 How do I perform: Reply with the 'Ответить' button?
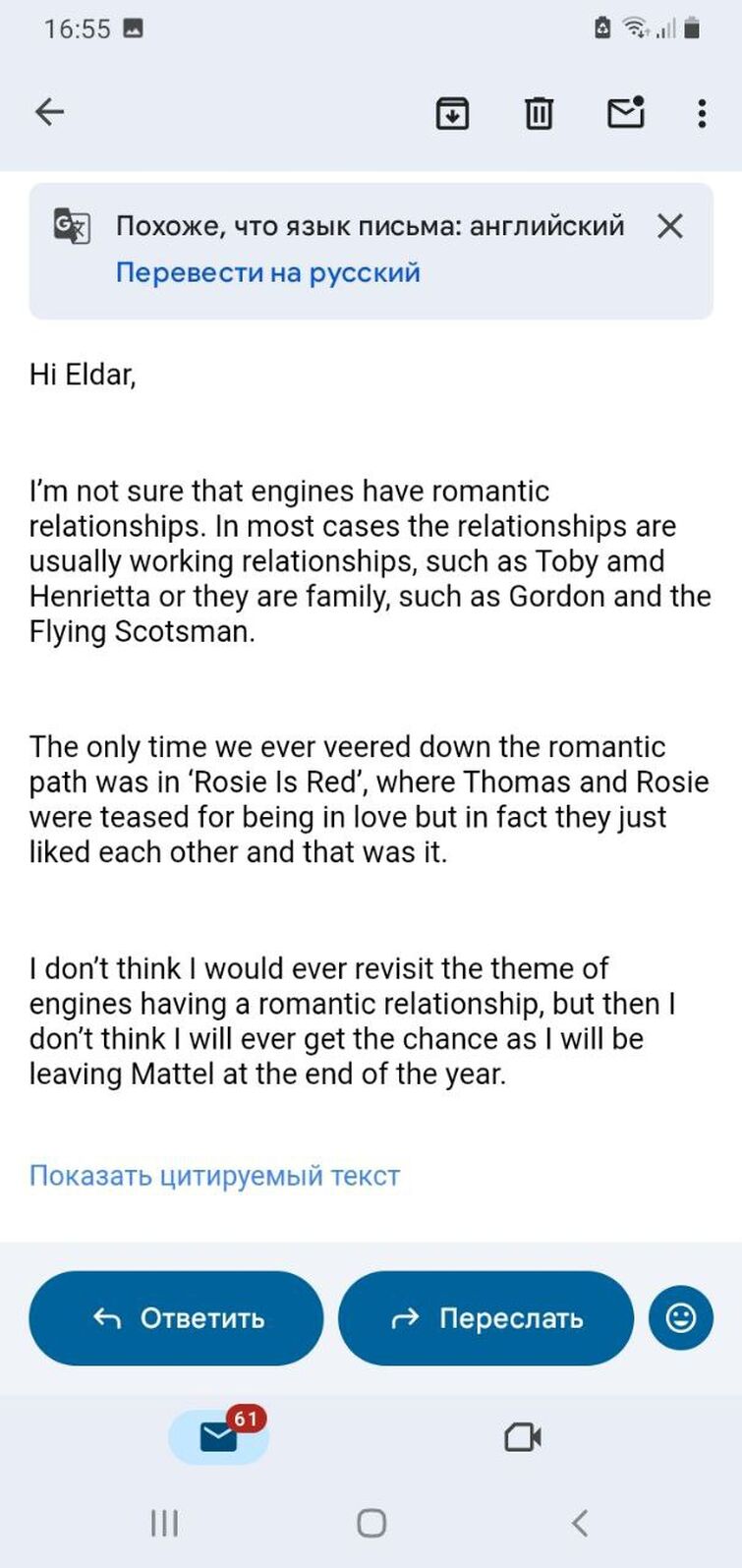pos(176,1318)
